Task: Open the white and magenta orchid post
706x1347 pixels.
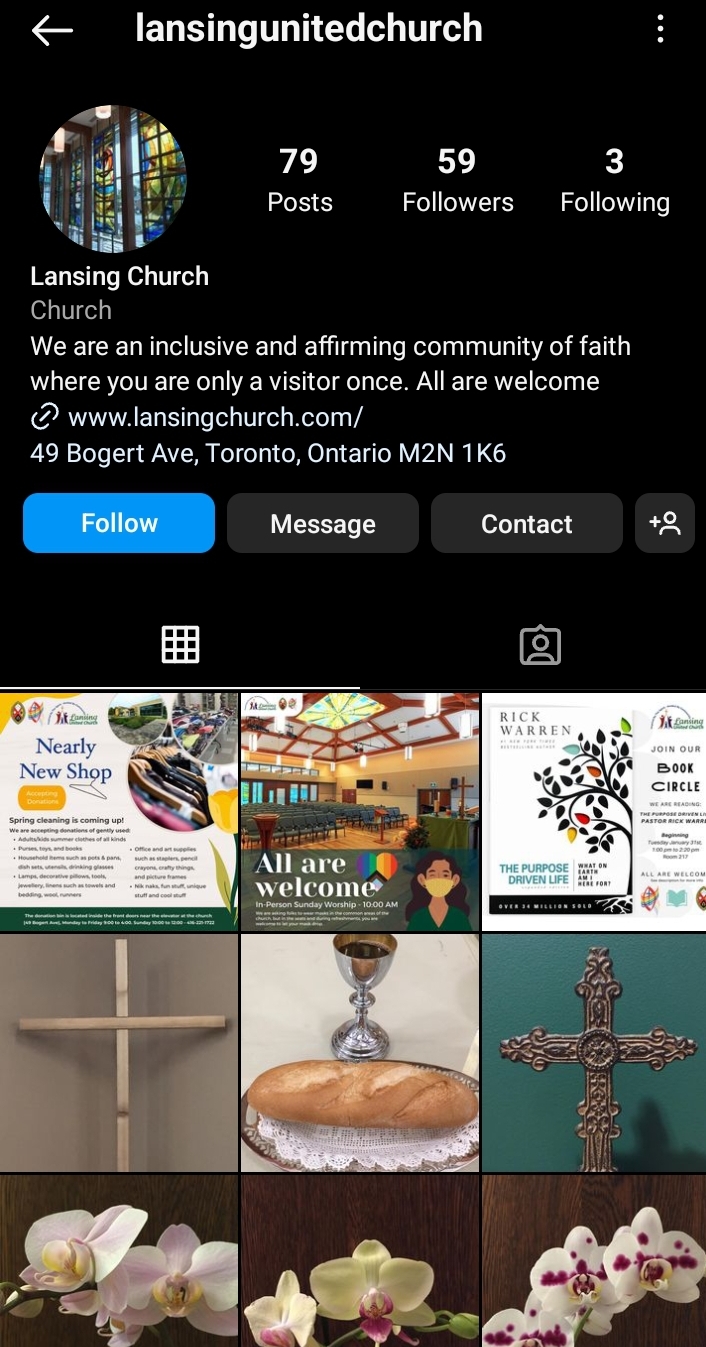Action: pyautogui.click(x=594, y=1262)
